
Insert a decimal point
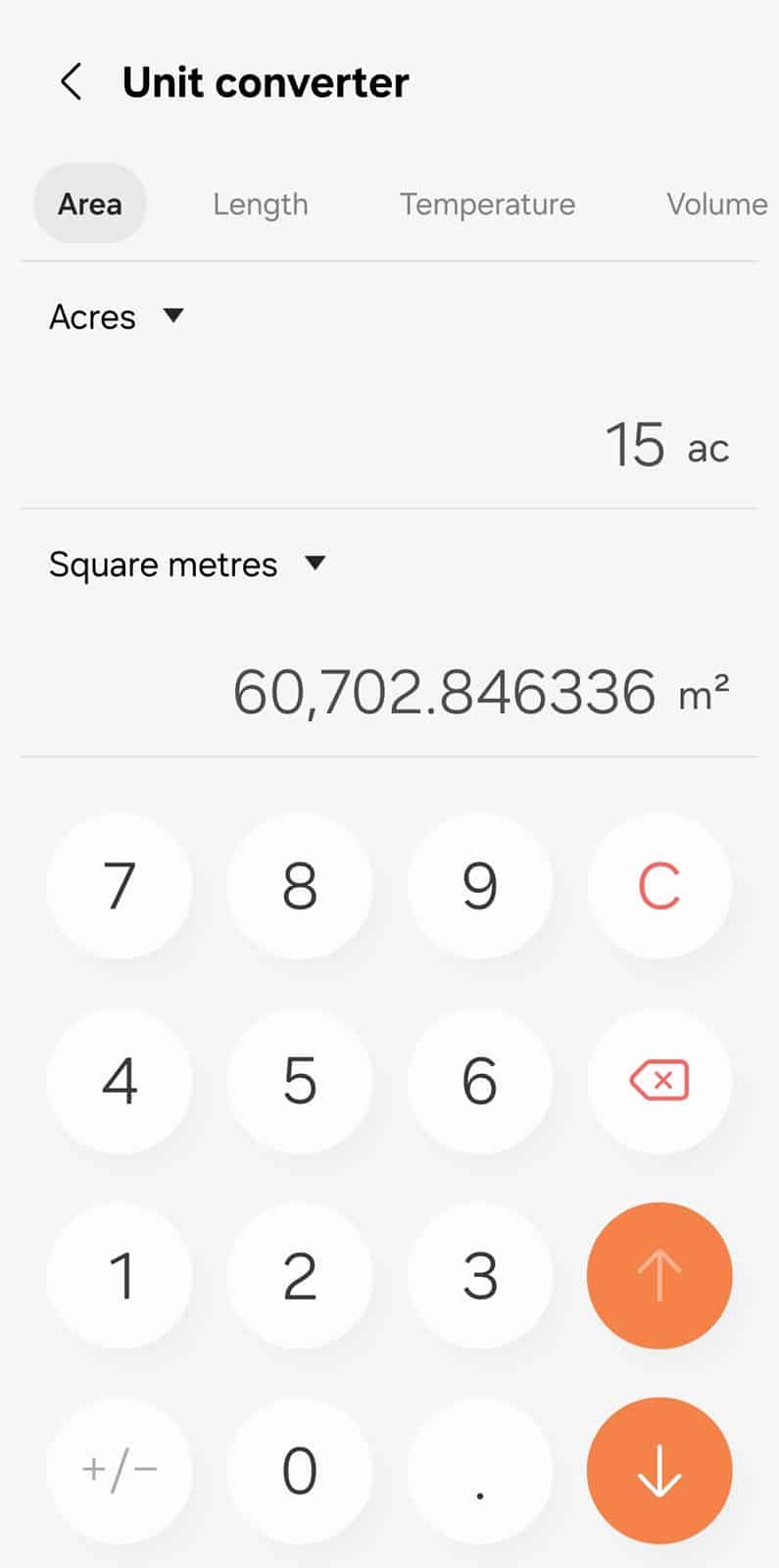[479, 1470]
